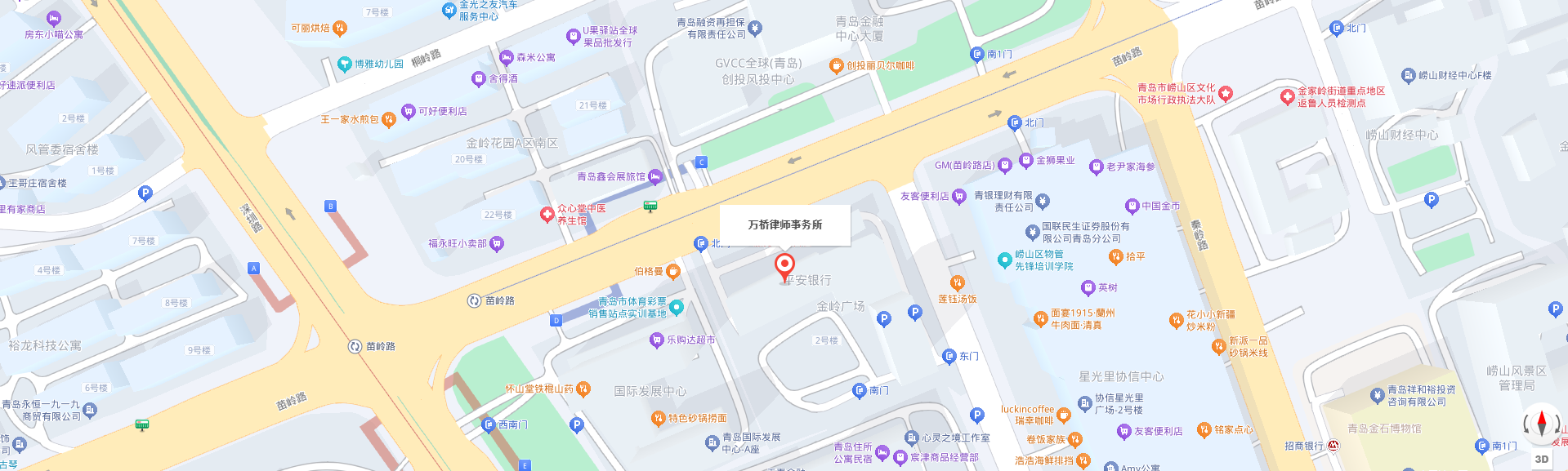This screenshot has width=1568, height=471.
Task: Rotate map using compass right arrow
Action: 1558,424
